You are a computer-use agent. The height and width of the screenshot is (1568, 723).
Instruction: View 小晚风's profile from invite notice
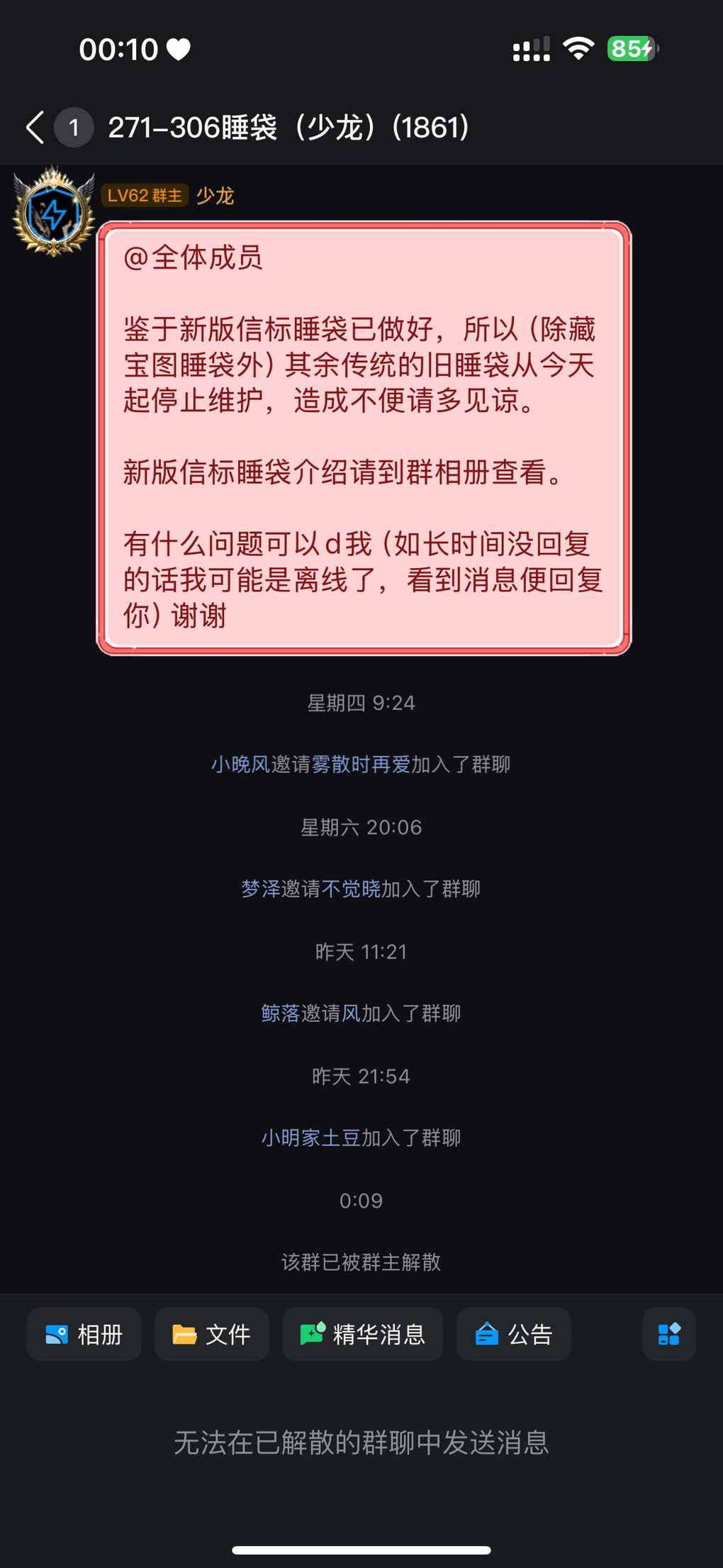(240, 764)
